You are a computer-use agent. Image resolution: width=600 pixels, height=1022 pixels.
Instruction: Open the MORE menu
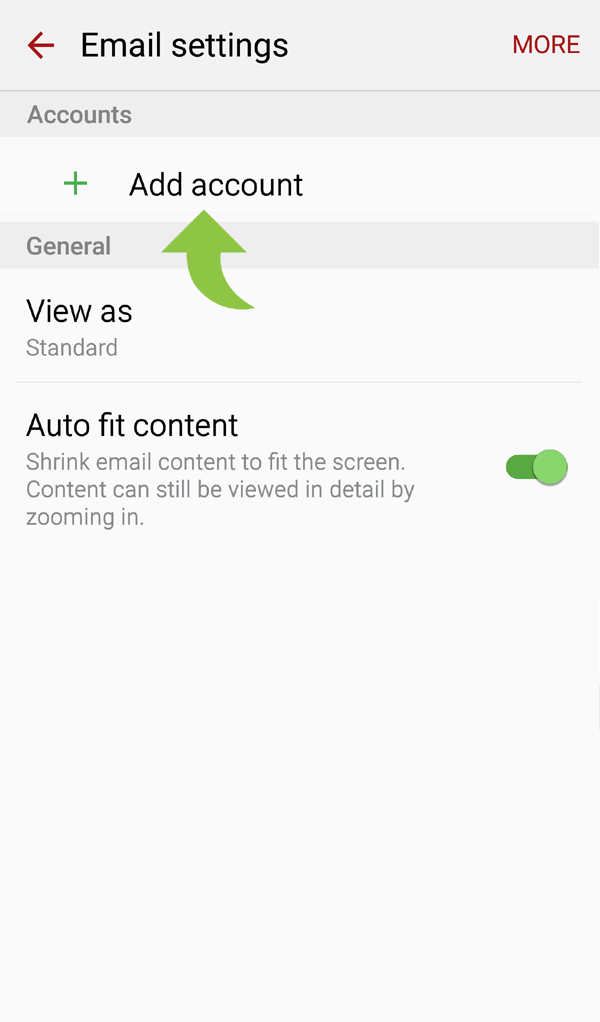coord(546,45)
